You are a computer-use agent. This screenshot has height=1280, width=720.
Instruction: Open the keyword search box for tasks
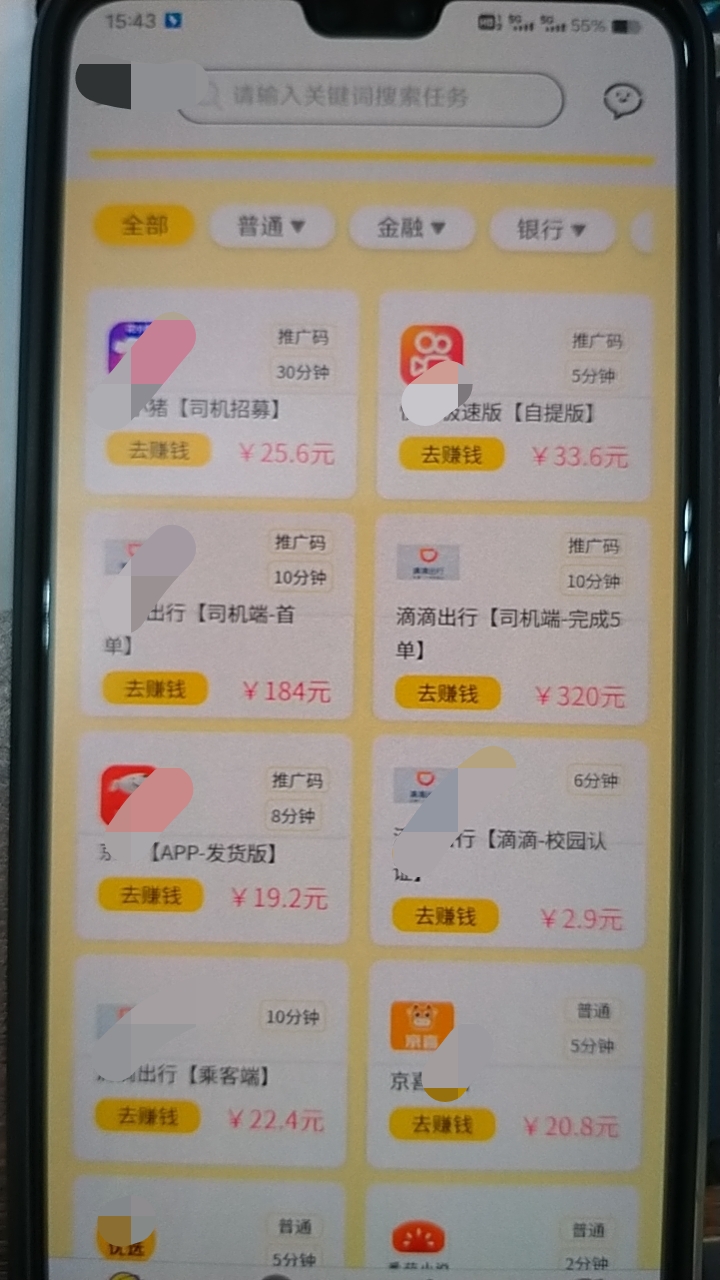point(370,98)
